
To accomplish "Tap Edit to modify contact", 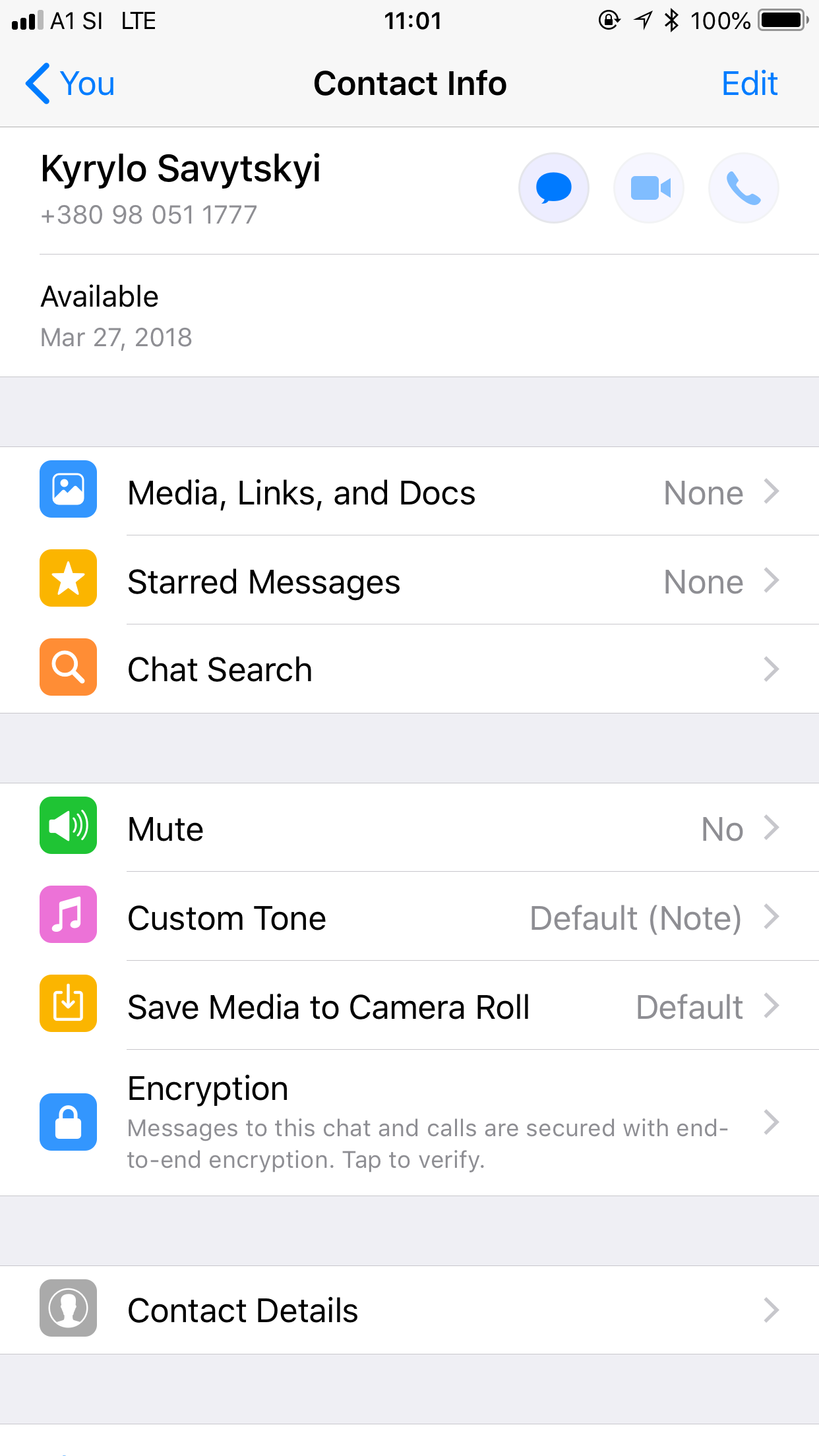I will point(749,84).
